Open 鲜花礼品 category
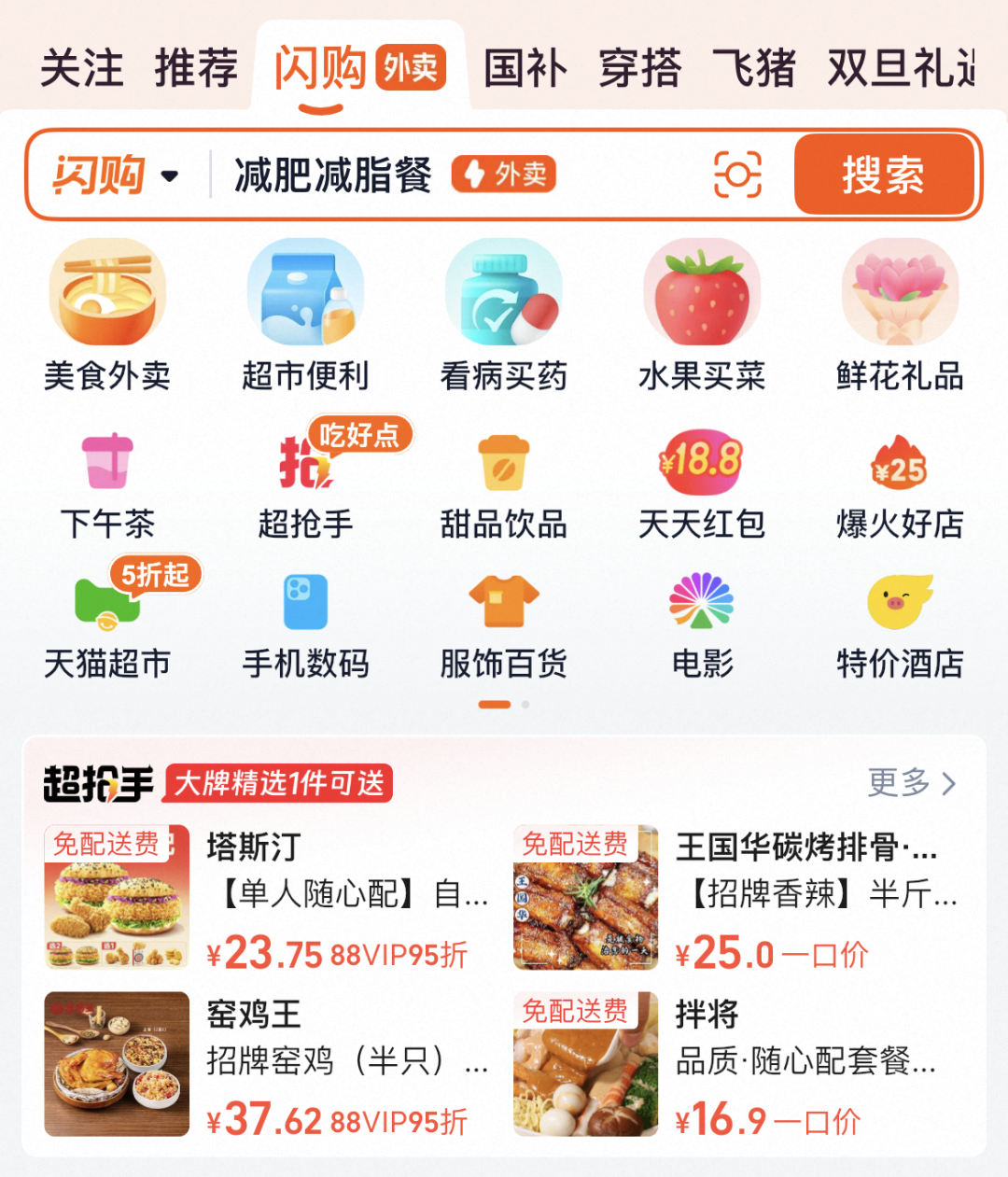1008x1177 pixels. (x=900, y=316)
